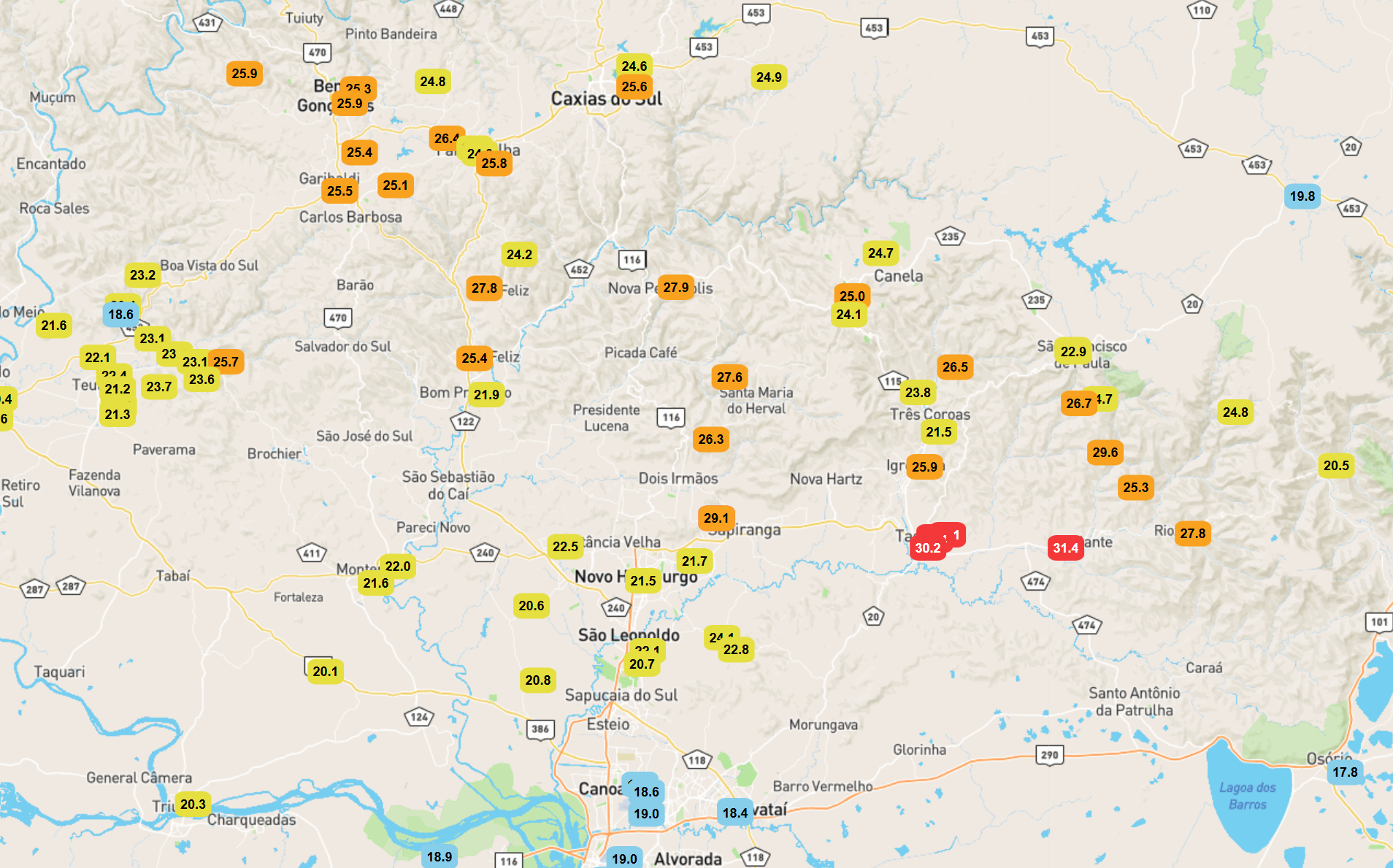Tap the 27.6 marker at Santa Maria do Herval
This screenshot has width=1393, height=868.
(x=729, y=377)
